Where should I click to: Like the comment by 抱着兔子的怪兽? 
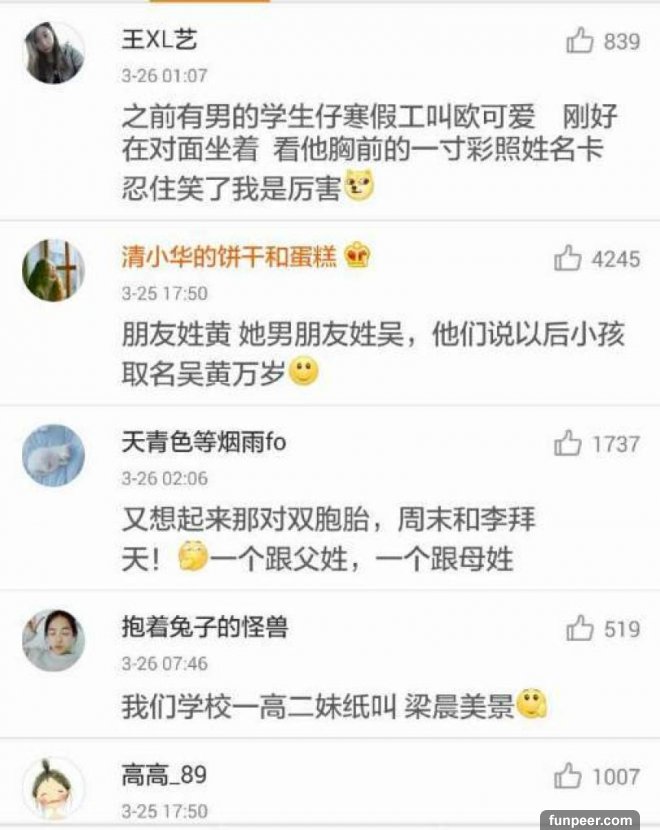click(x=580, y=628)
